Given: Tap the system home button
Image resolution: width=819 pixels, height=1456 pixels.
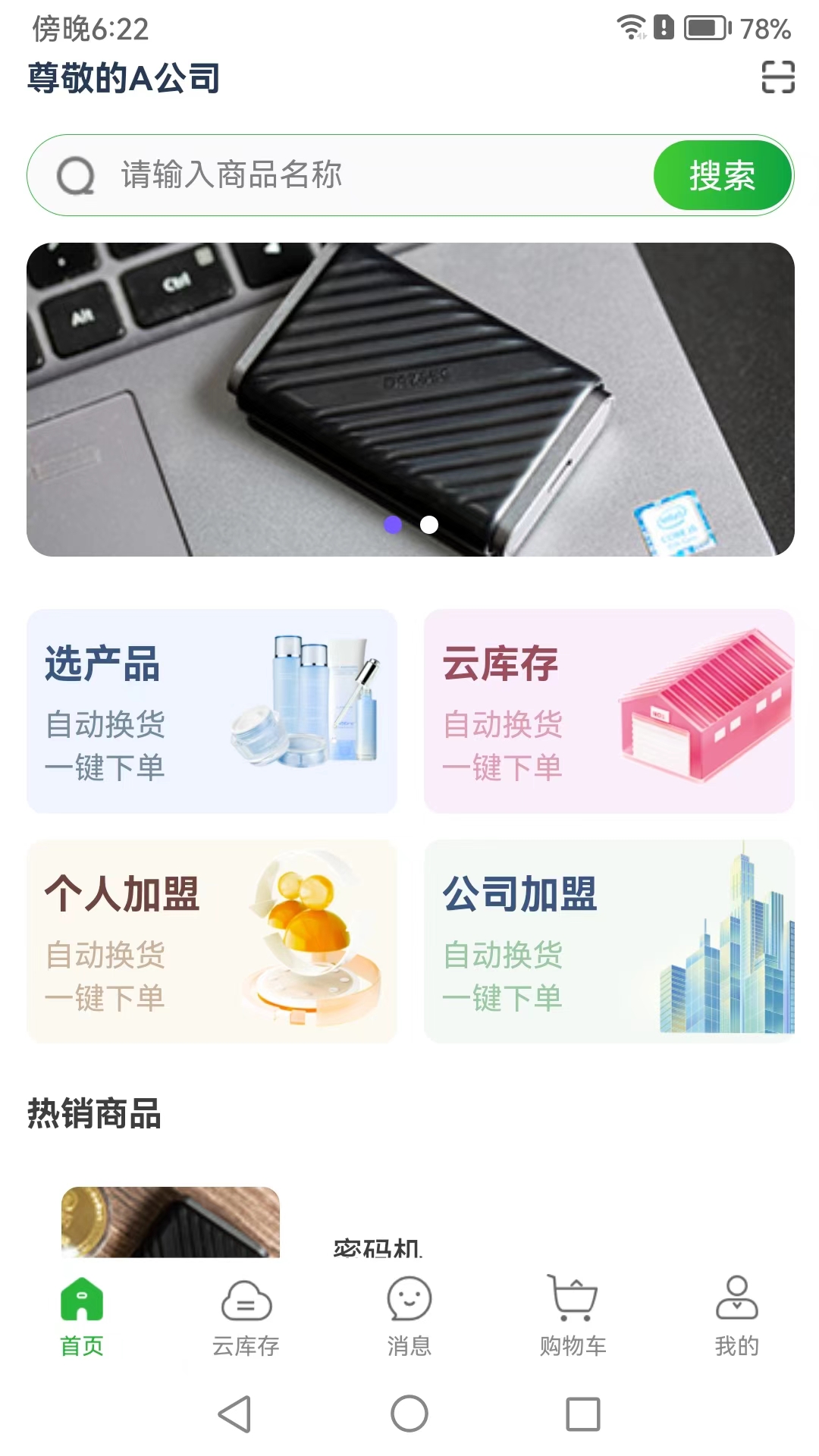Looking at the screenshot, I should (409, 1414).
